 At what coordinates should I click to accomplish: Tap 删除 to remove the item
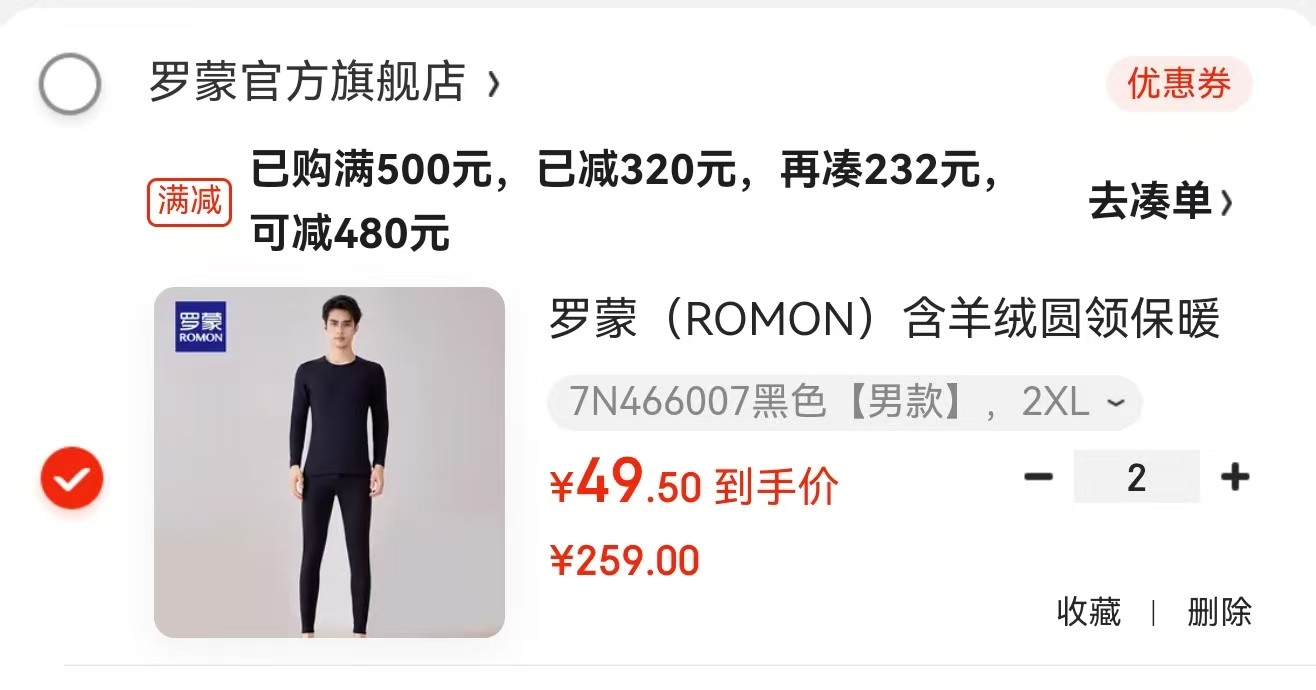[x=1219, y=611]
